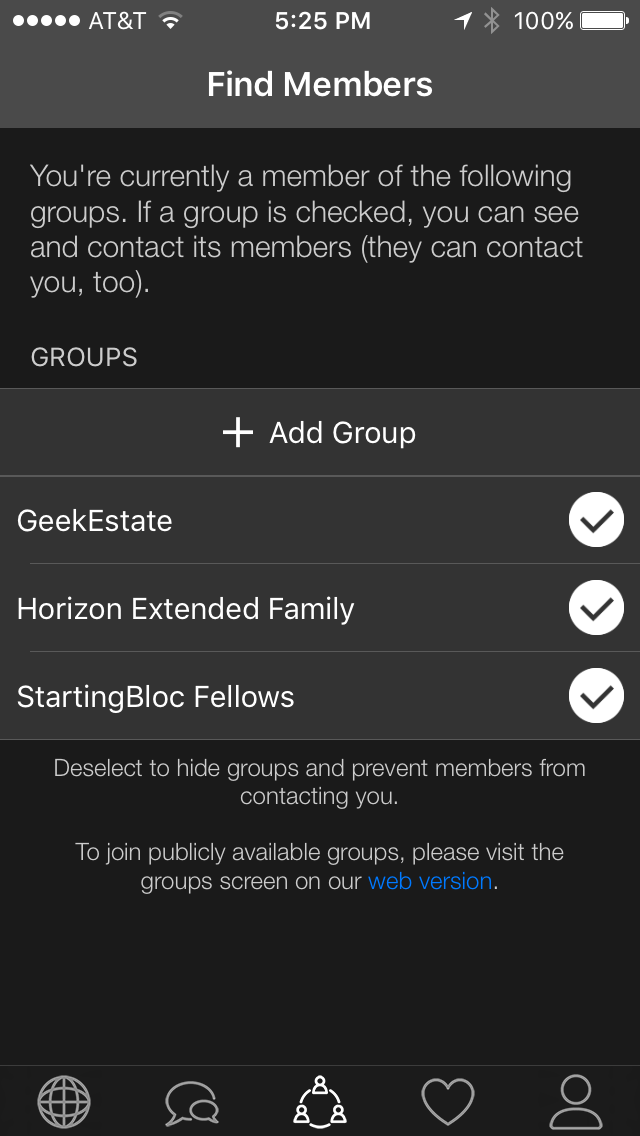Uncheck the GeekEstate group
Screen dimensions: 640x1136
[596, 519]
